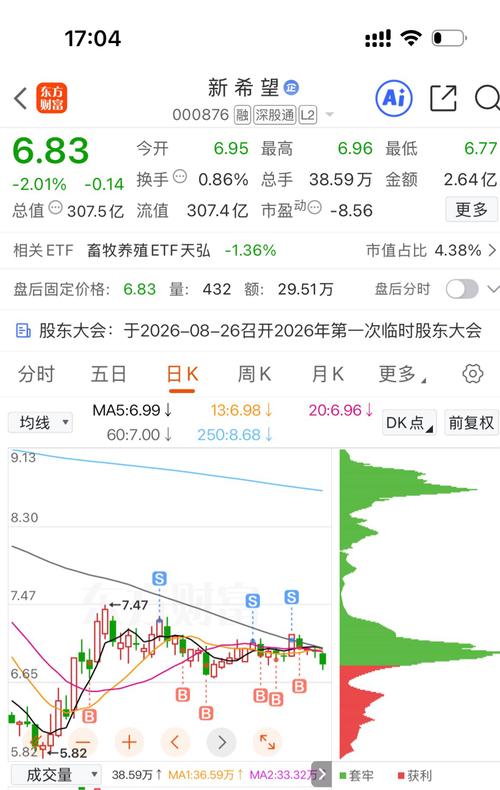Open related ETF 畜牧养殖ETF天弘 row
The image size is (500, 790).
point(250,250)
